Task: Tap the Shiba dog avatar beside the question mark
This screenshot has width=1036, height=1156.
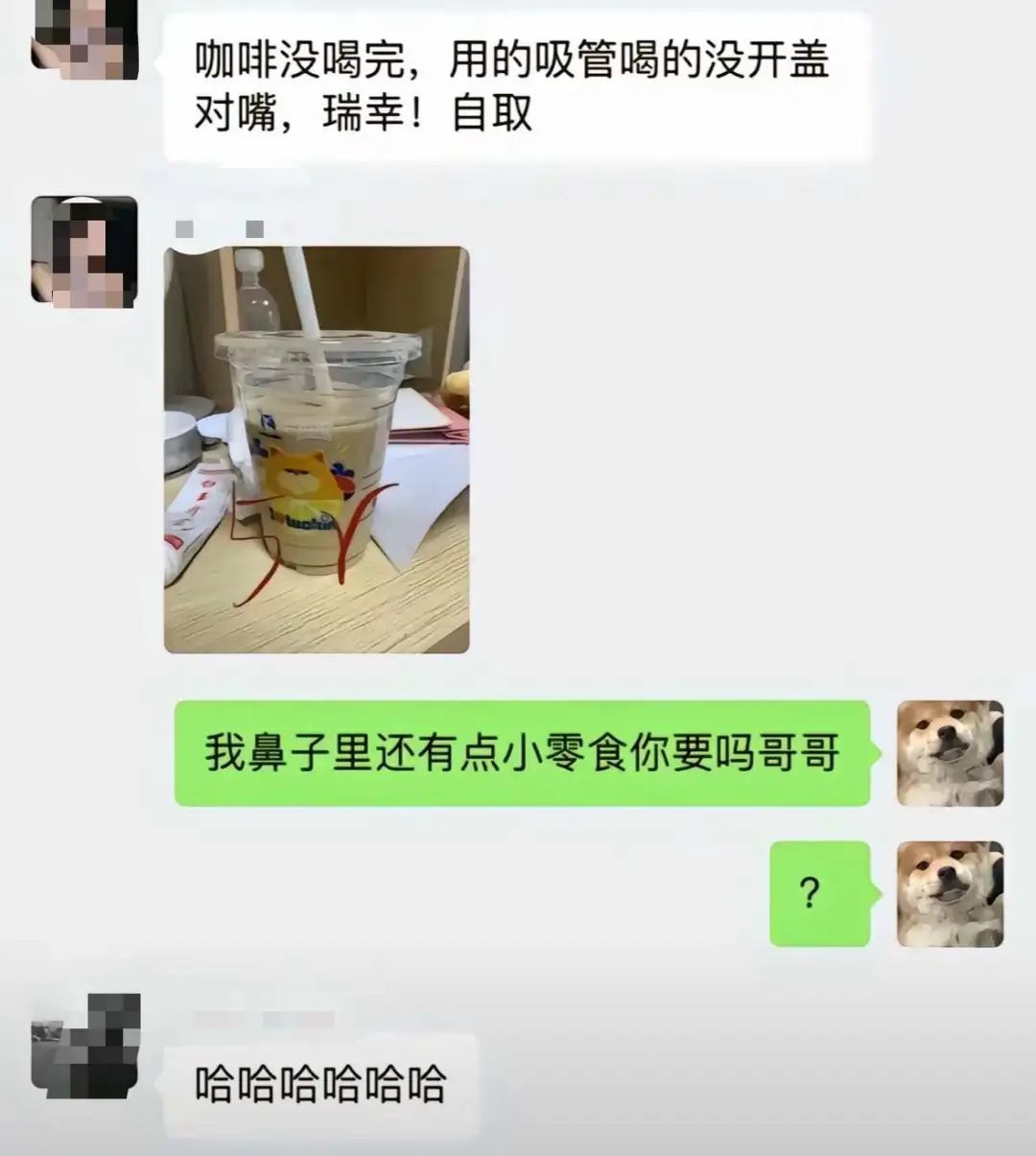Action: click(x=950, y=894)
